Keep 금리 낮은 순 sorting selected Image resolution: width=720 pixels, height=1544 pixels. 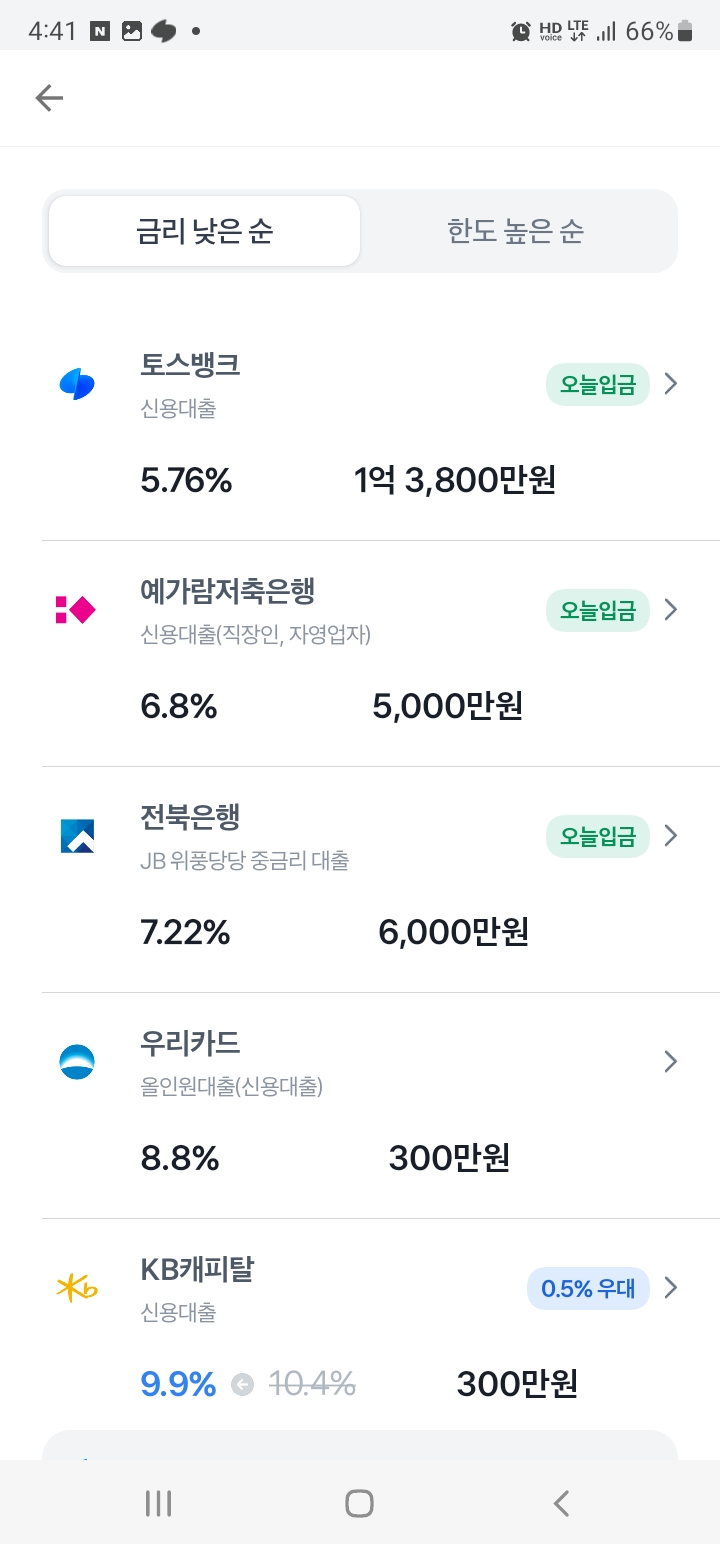204,229
